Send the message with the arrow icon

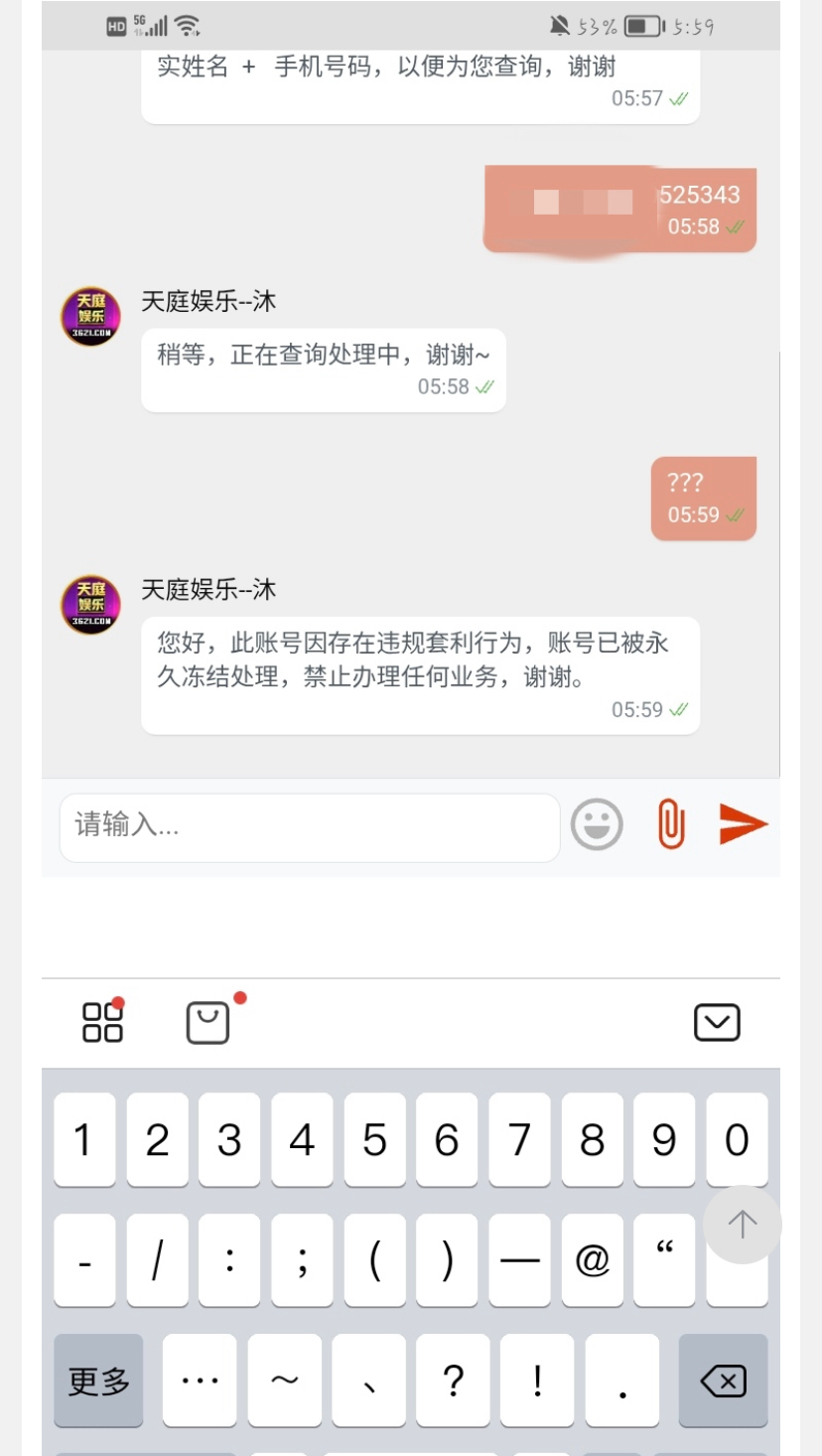coord(743,824)
